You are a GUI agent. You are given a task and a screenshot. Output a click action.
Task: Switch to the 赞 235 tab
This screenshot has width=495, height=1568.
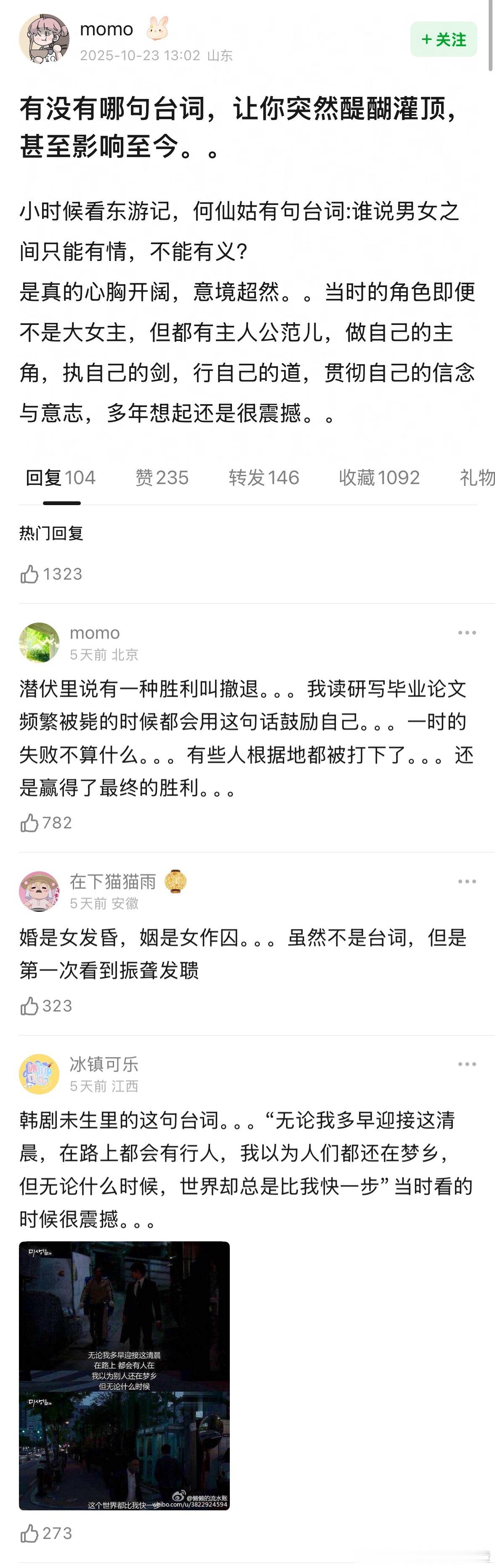(162, 478)
